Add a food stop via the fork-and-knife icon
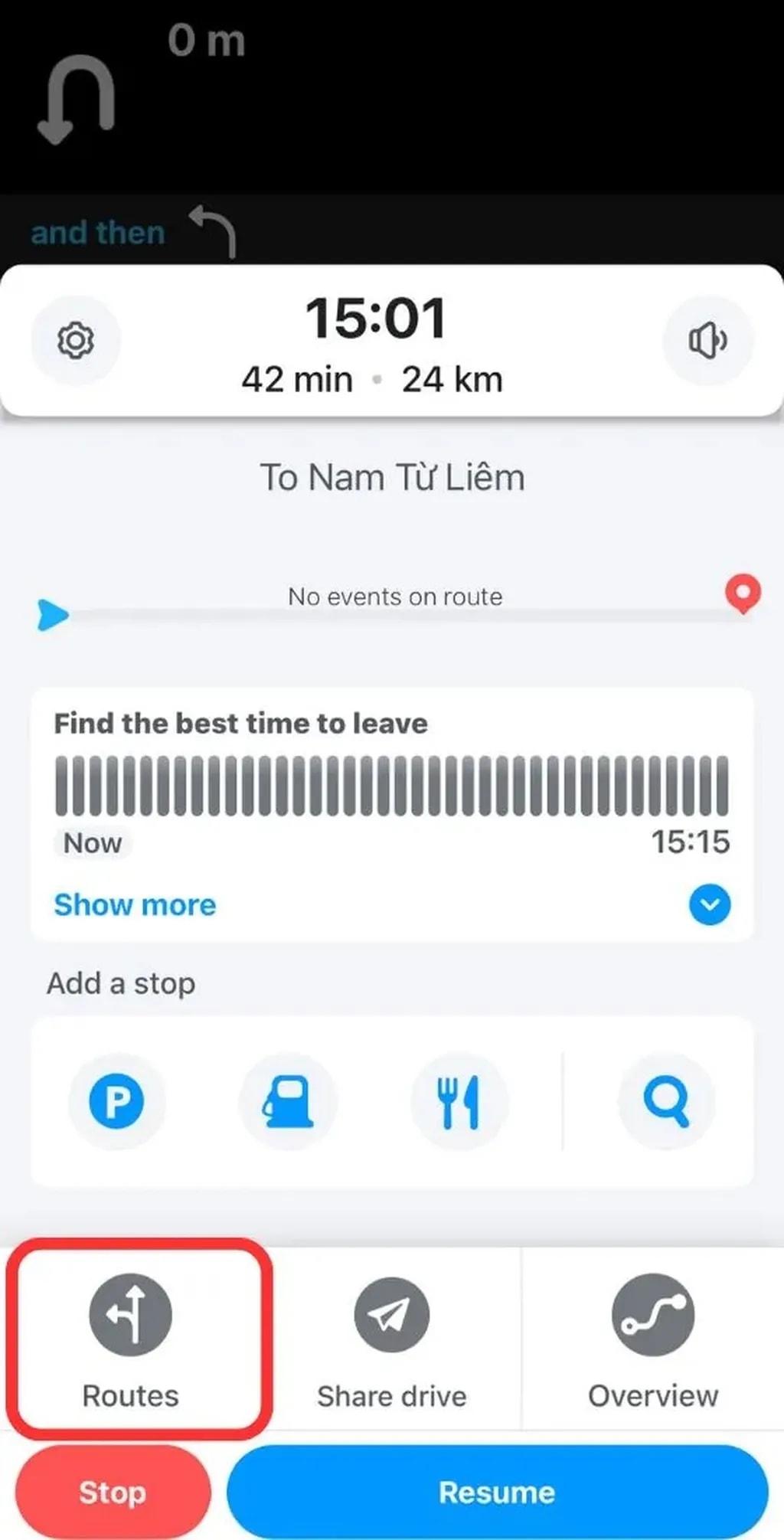The image size is (784, 1540). 459,1100
